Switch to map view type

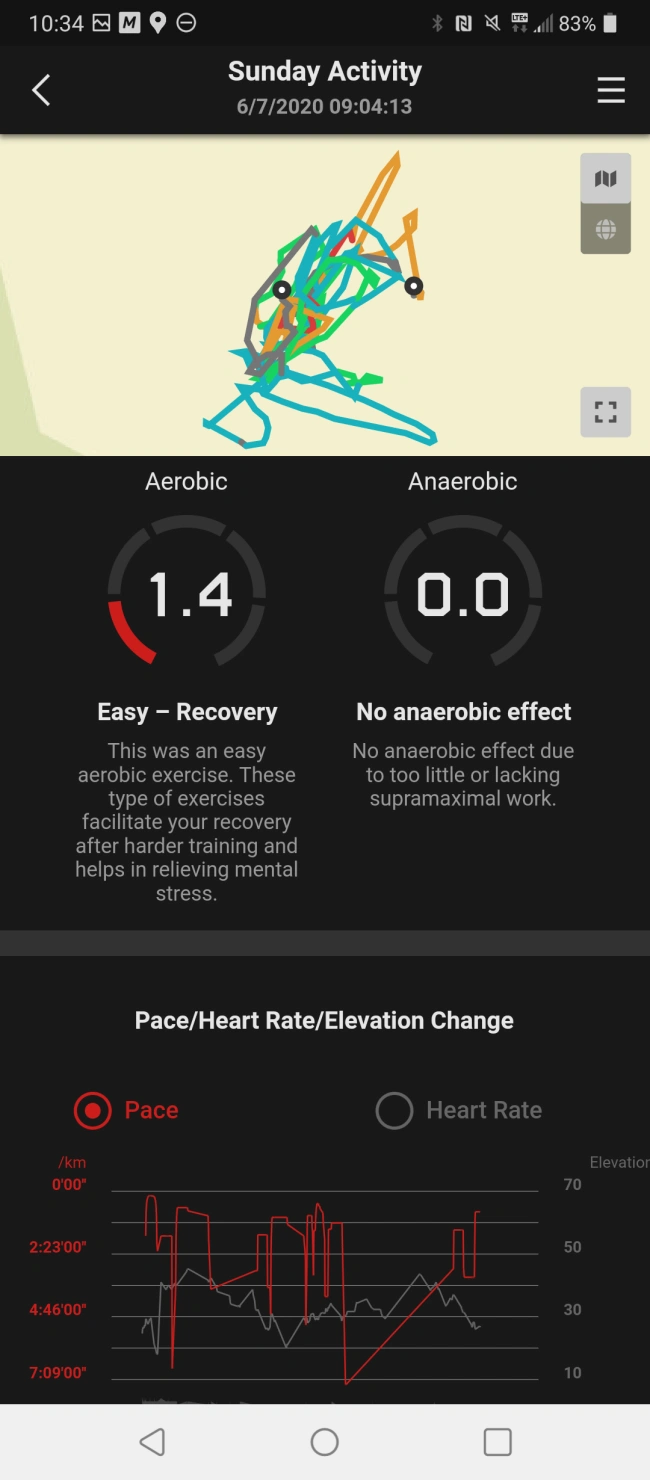605,179
